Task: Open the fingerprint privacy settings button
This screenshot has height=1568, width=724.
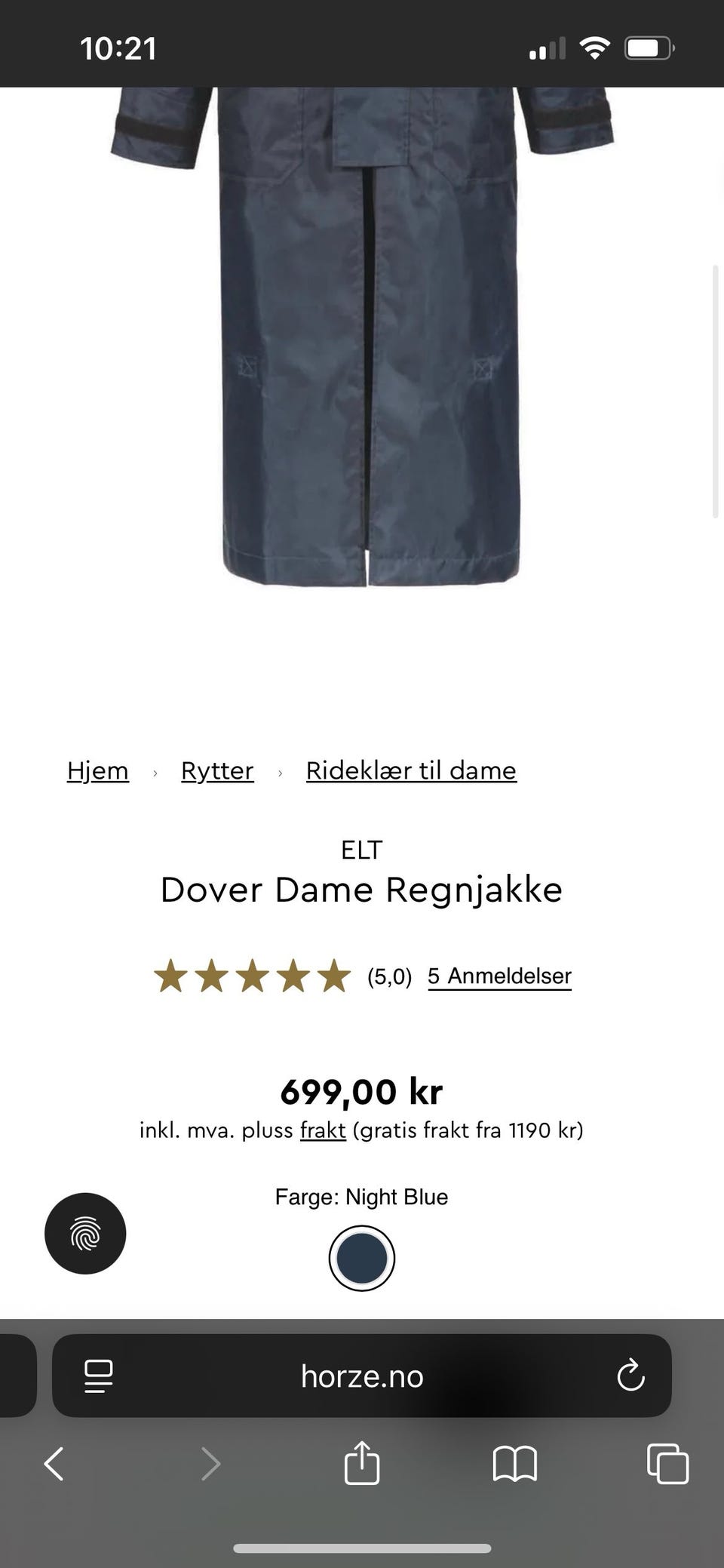Action: click(85, 1234)
